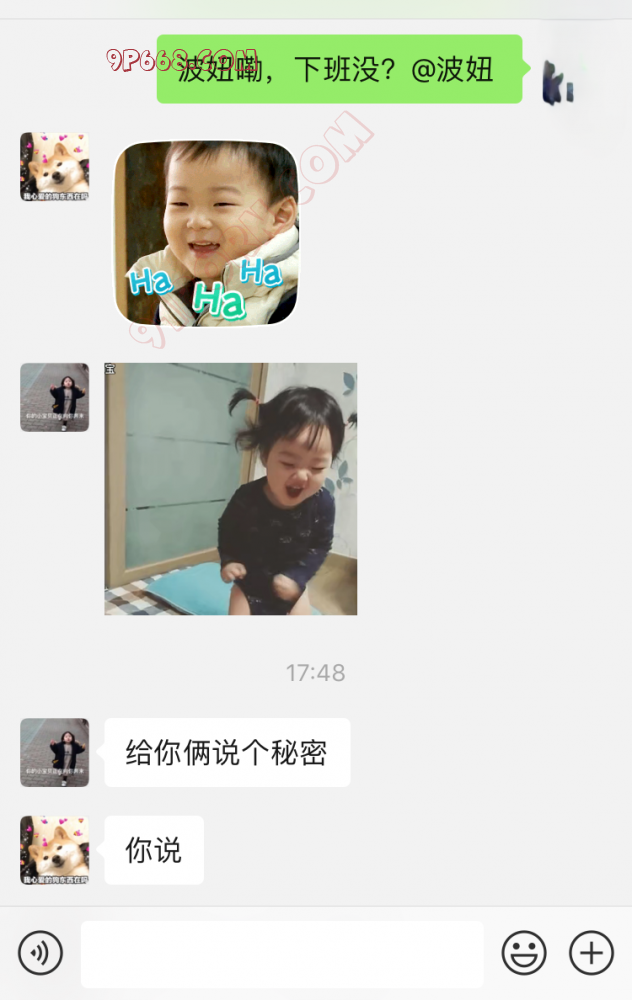Viewport: 632px width, 1000px height.
Task: Open my own avatar beside green message
Action: pos(560,83)
